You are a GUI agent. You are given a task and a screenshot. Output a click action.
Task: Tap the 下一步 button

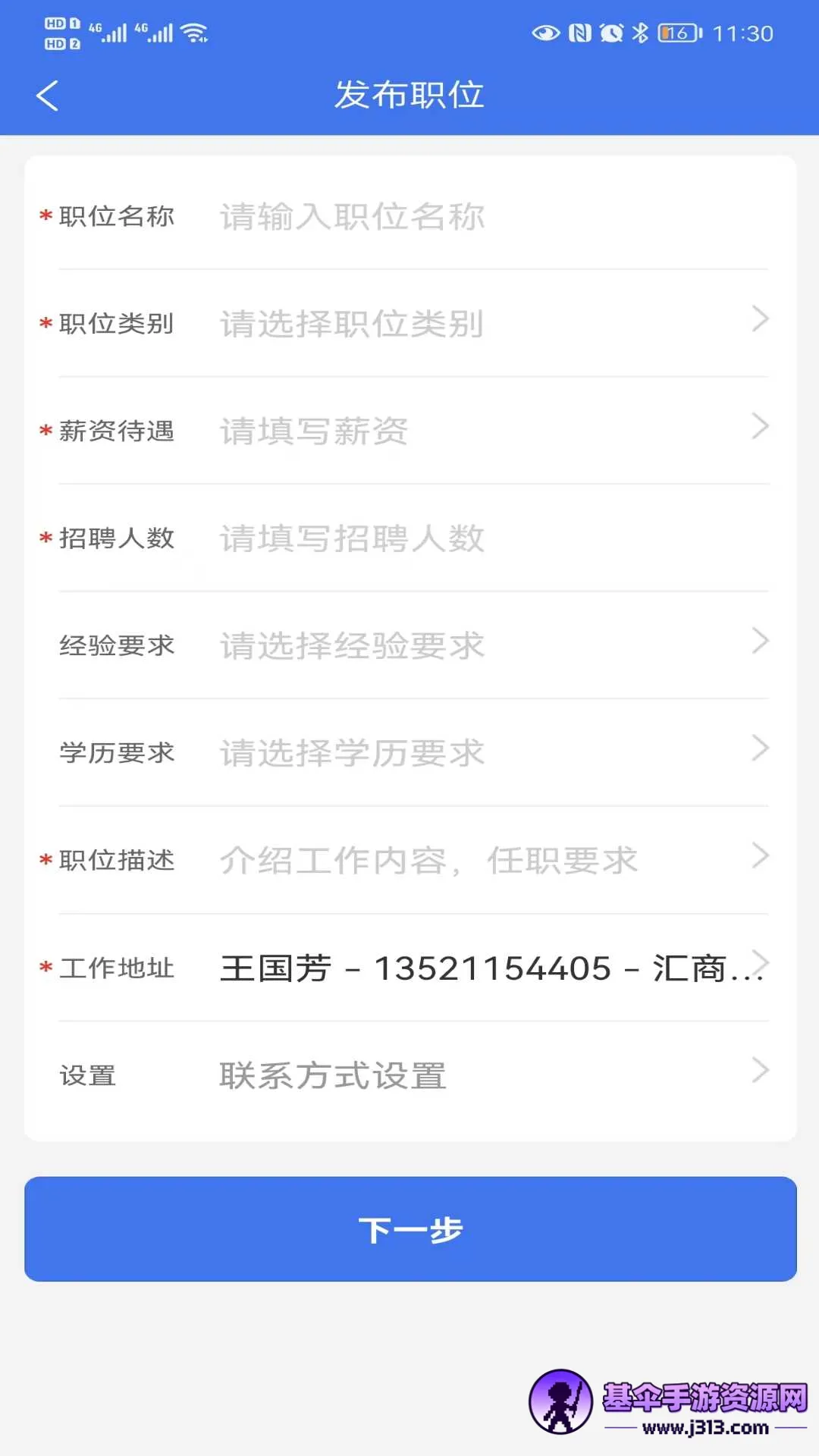pyautogui.click(x=410, y=1229)
